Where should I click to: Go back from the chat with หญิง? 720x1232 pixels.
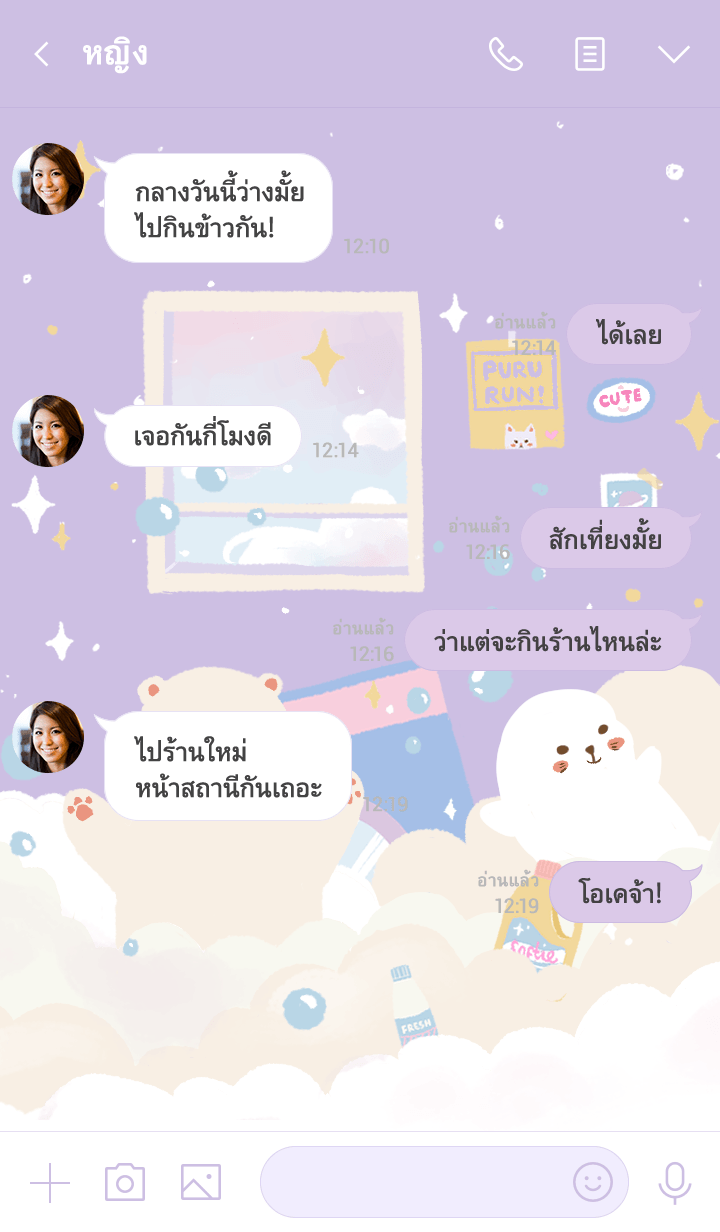tap(41, 54)
